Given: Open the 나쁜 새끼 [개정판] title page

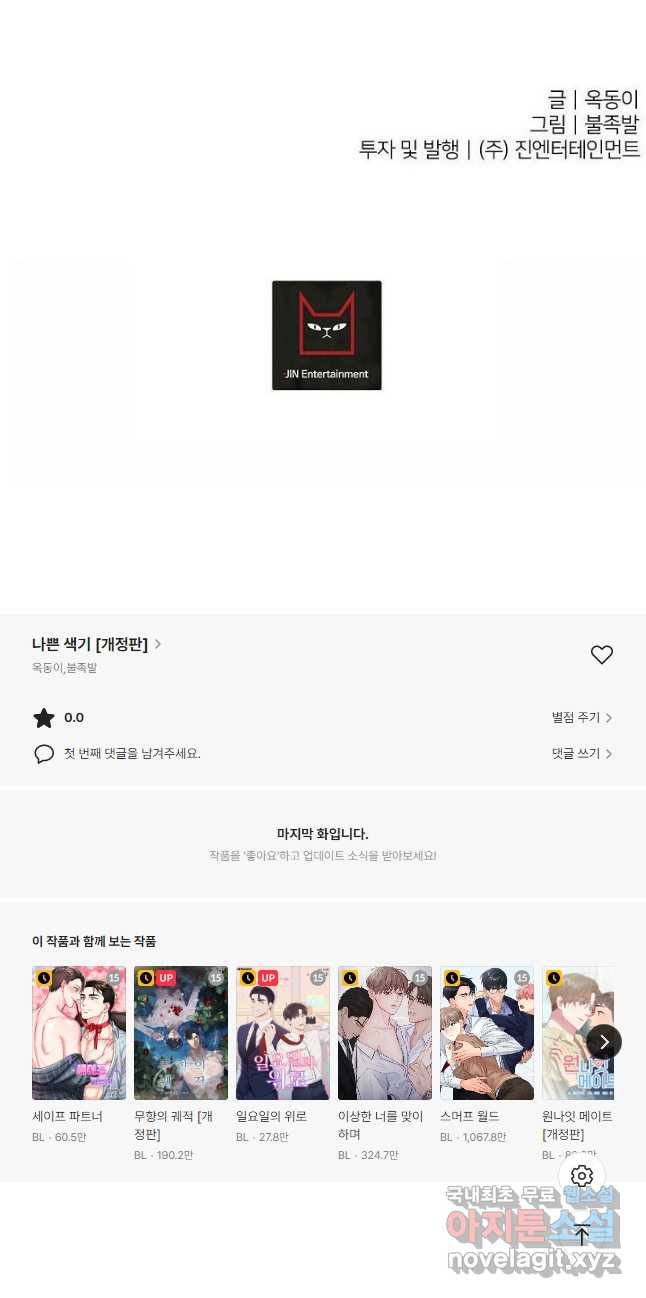Looking at the screenshot, I should [96, 645].
